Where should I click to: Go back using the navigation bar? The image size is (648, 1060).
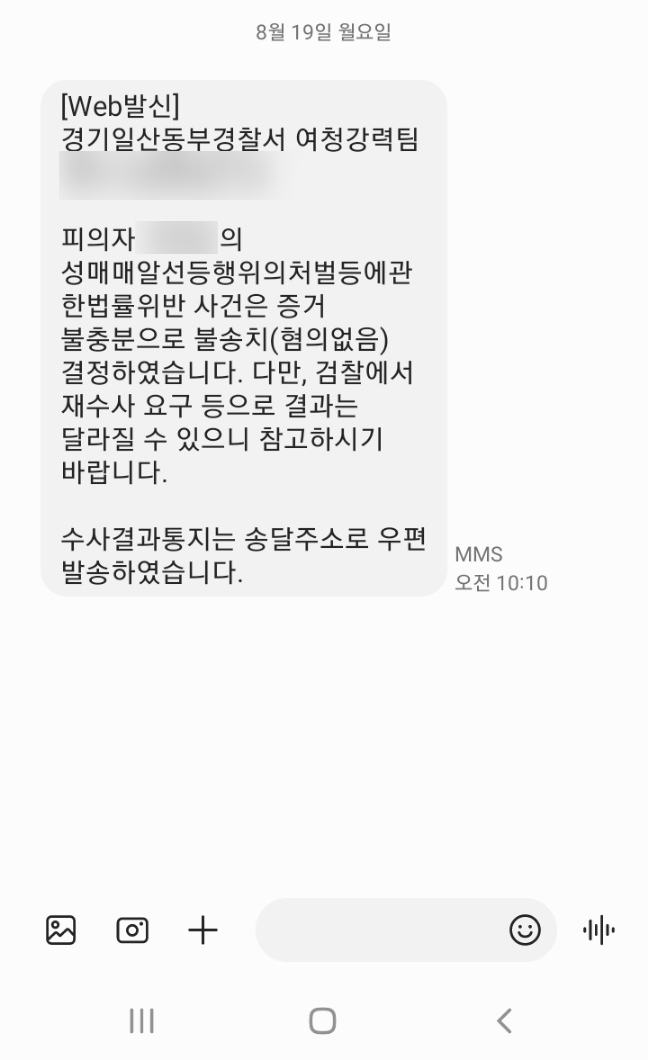pyautogui.click(x=504, y=1020)
